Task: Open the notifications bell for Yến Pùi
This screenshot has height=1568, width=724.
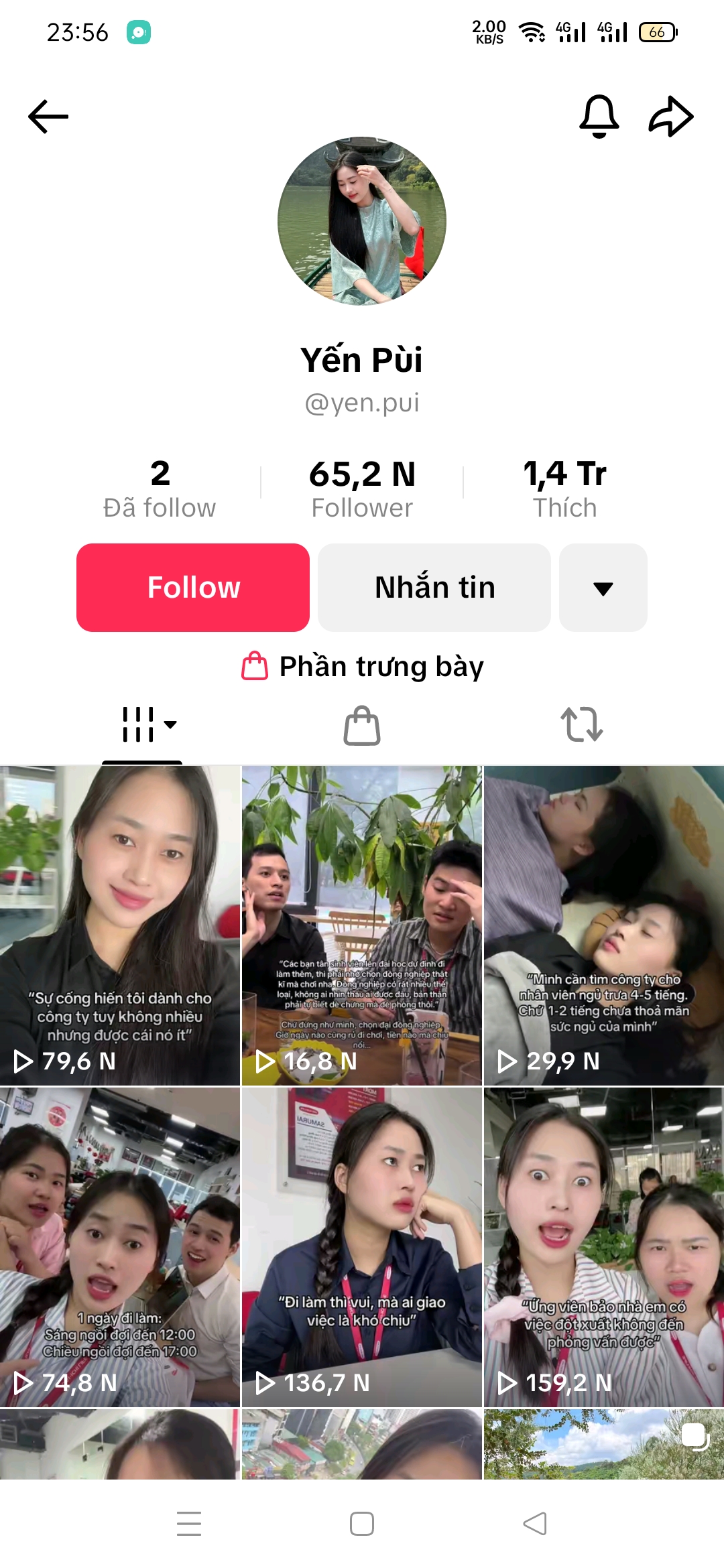Action: point(599,117)
